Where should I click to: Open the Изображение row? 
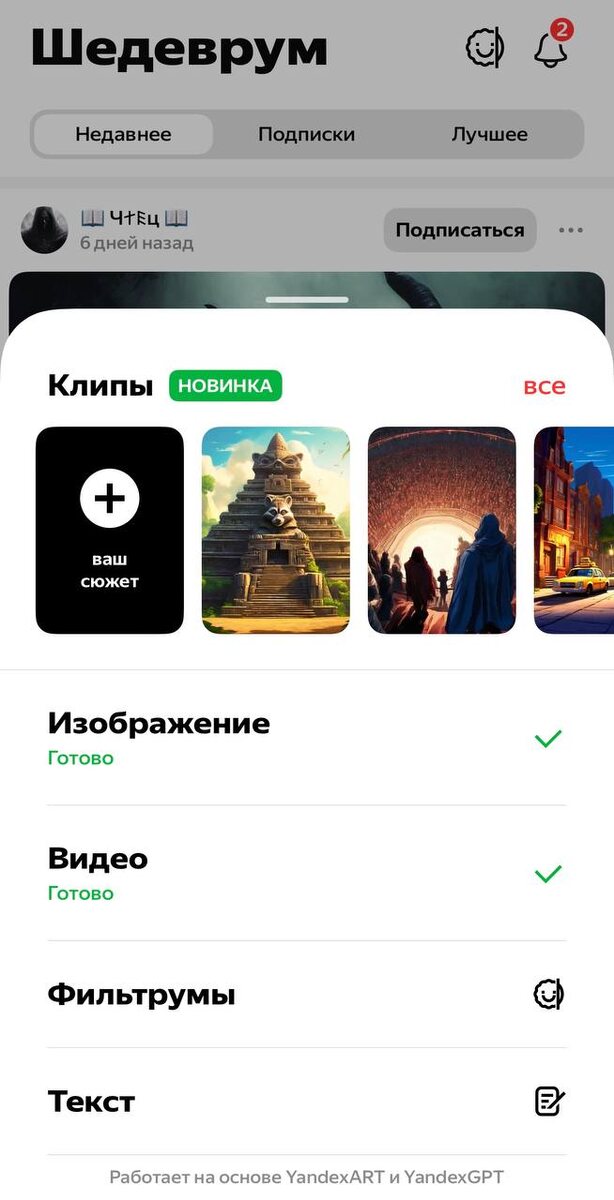click(x=306, y=738)
